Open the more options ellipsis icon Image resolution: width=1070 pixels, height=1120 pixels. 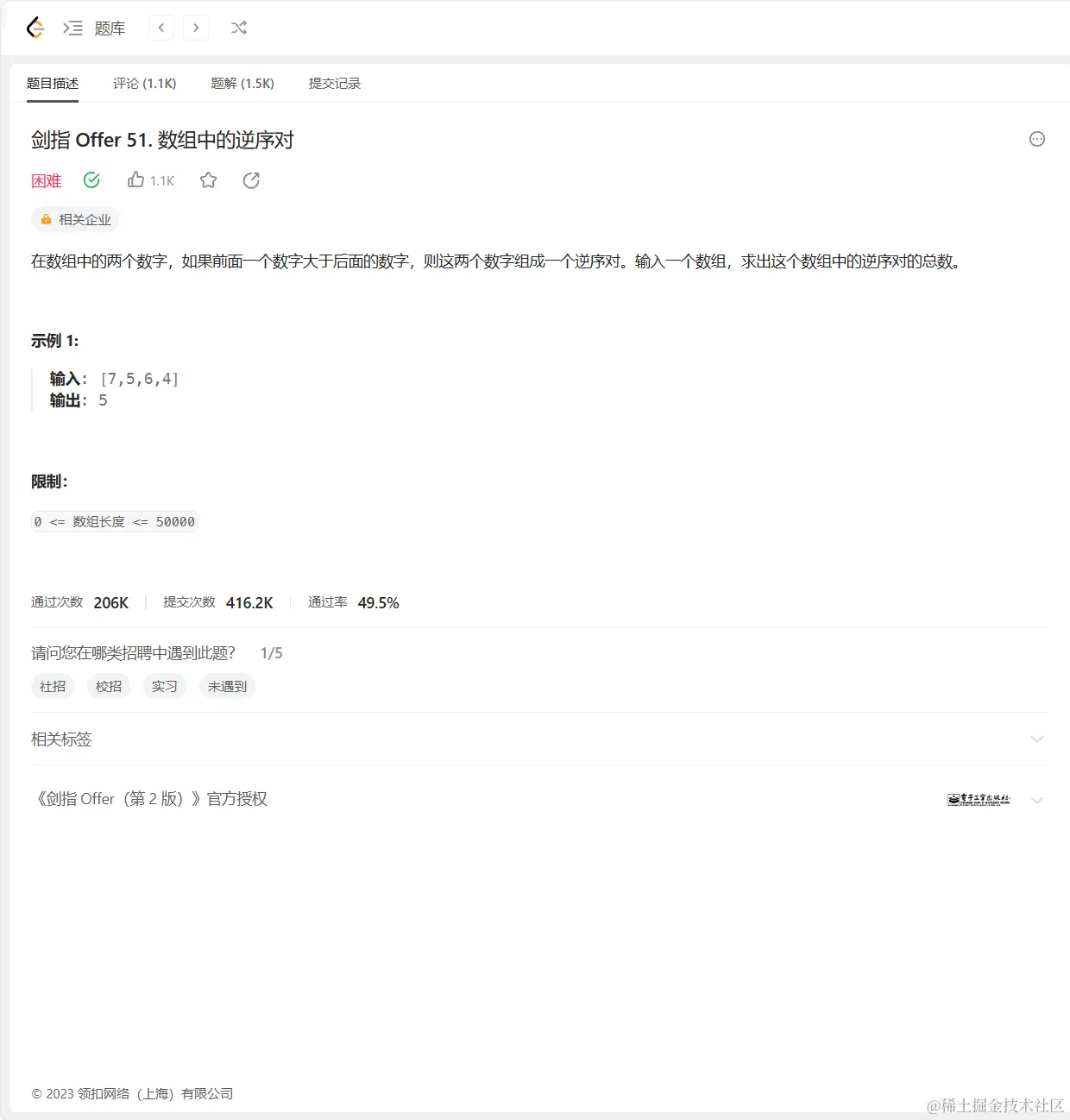tap(1037, 140)
